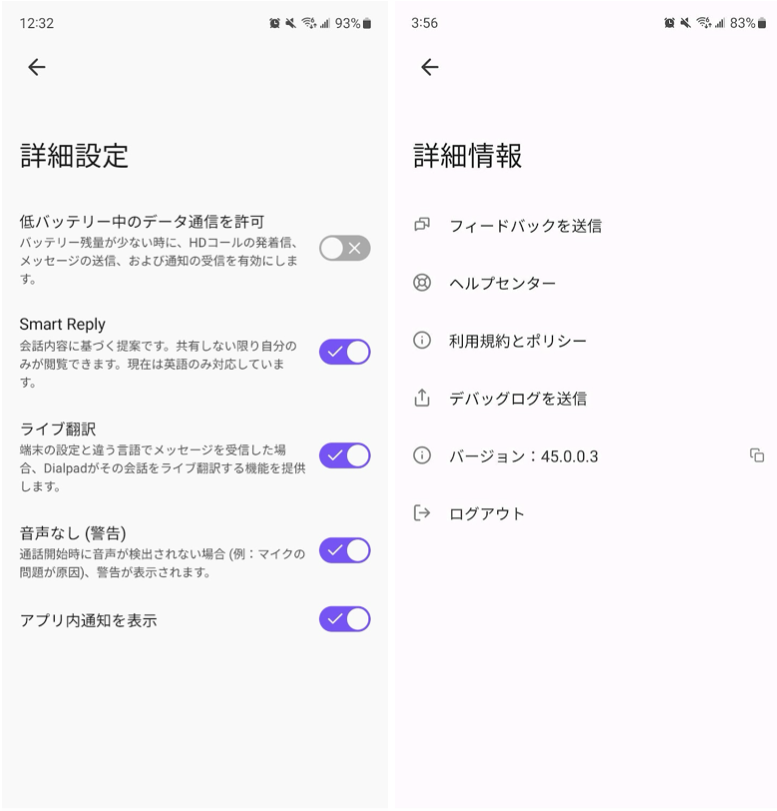Select デバッグログを送信
The image size is (777, 811).
coord(517,399)
